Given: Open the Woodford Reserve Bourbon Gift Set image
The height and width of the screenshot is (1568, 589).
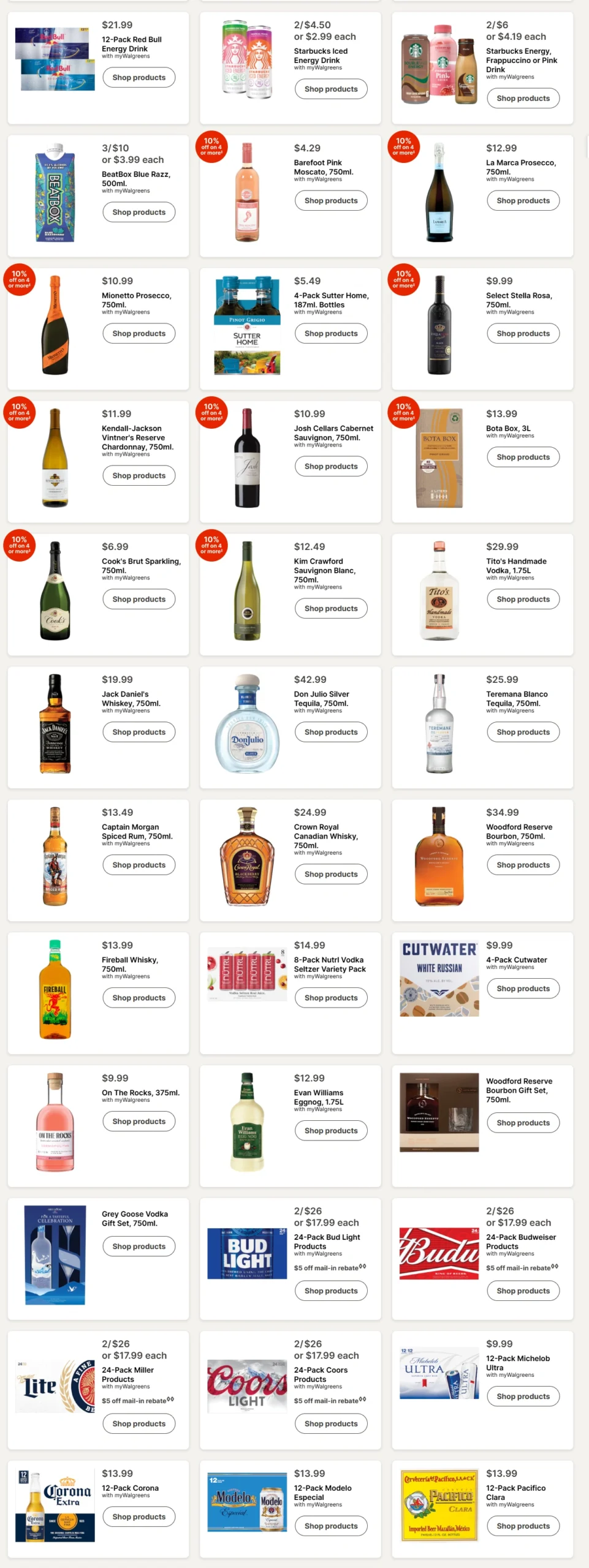Looking at the screenshot, I should [439, 1113].
